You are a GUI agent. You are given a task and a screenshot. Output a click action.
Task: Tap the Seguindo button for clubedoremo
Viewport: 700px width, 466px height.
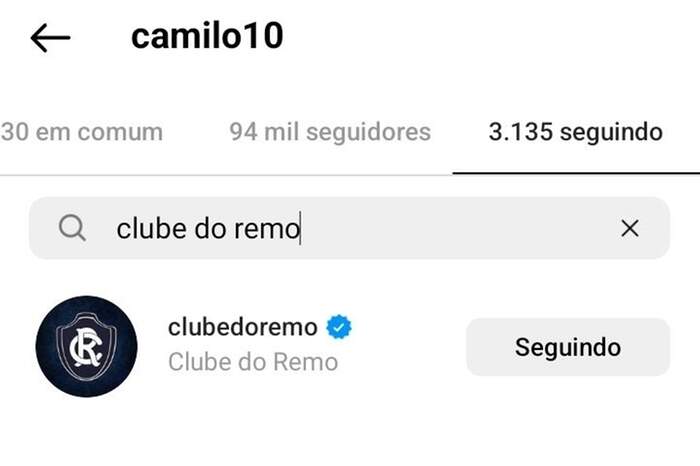pyautogui.click(x=567, y=347)
